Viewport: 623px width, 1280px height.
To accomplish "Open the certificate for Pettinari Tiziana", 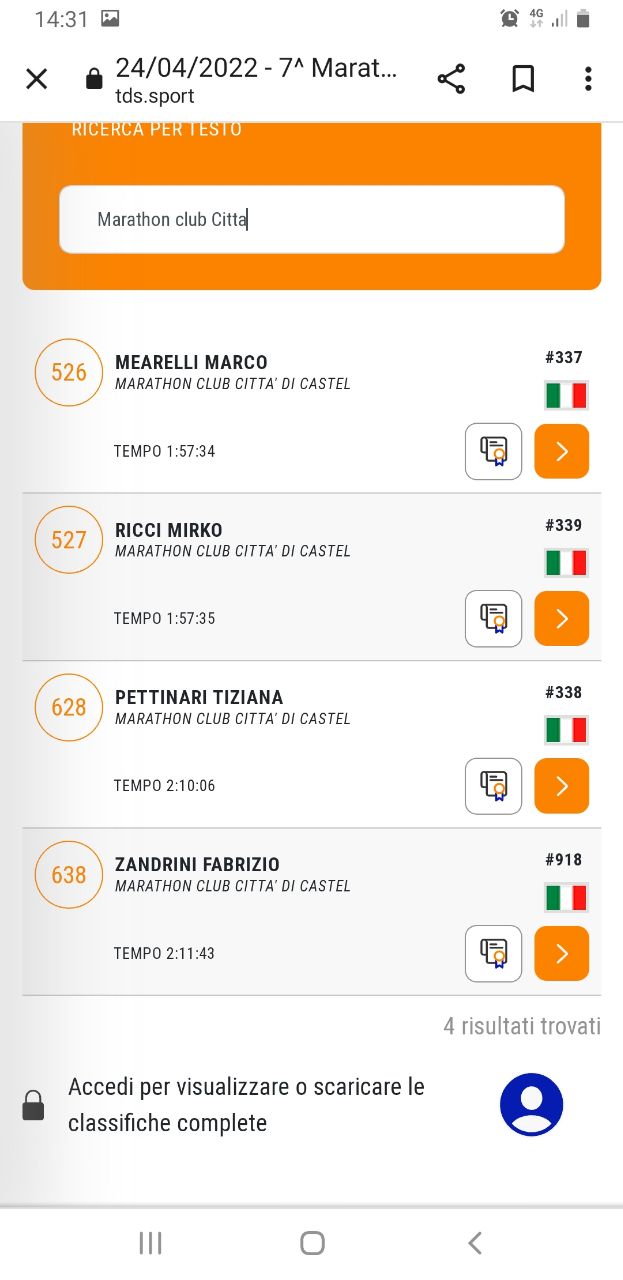I will coord(493,786).
